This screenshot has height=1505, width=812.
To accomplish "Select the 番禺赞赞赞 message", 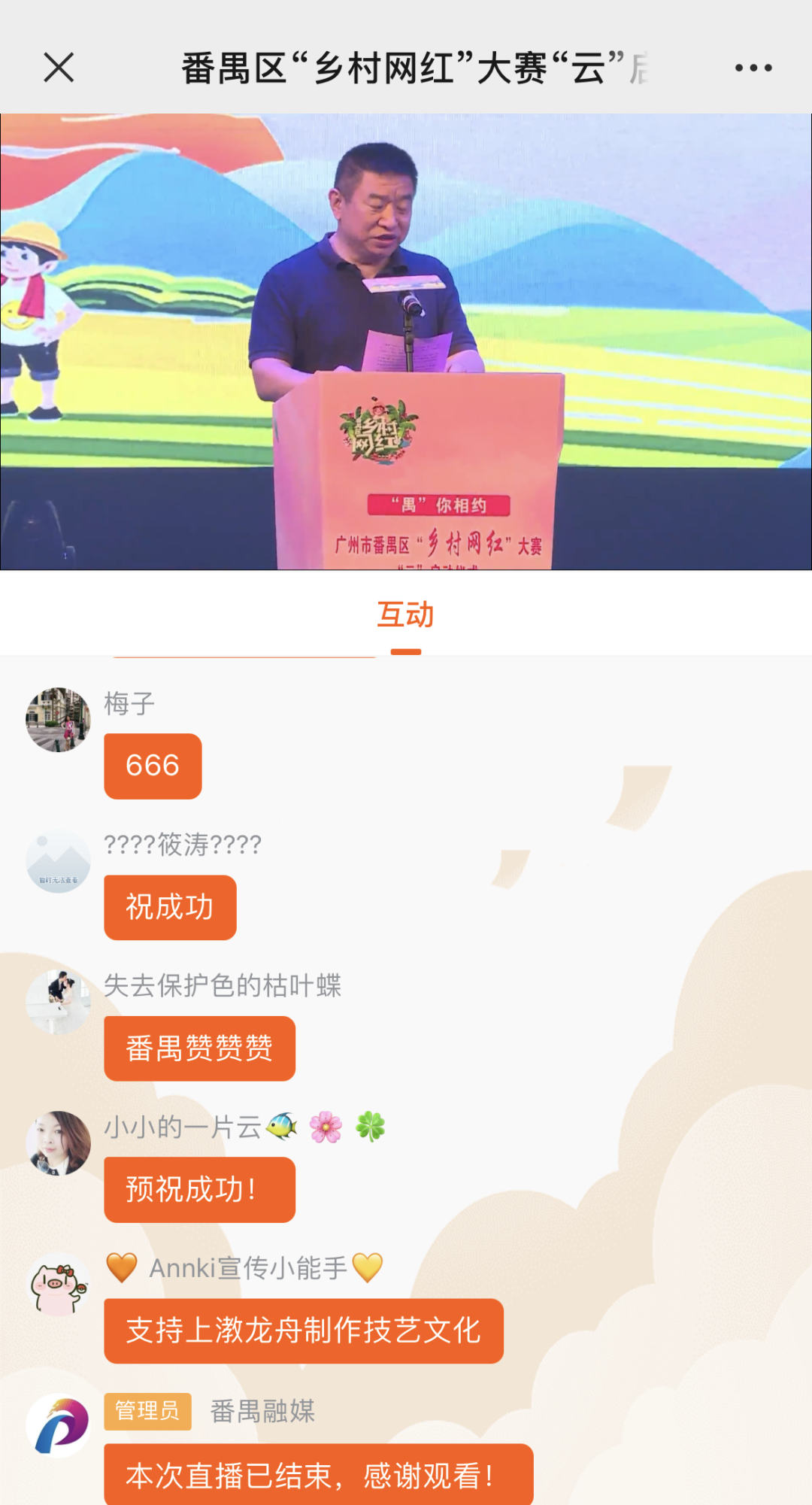I will point(199,1048).
